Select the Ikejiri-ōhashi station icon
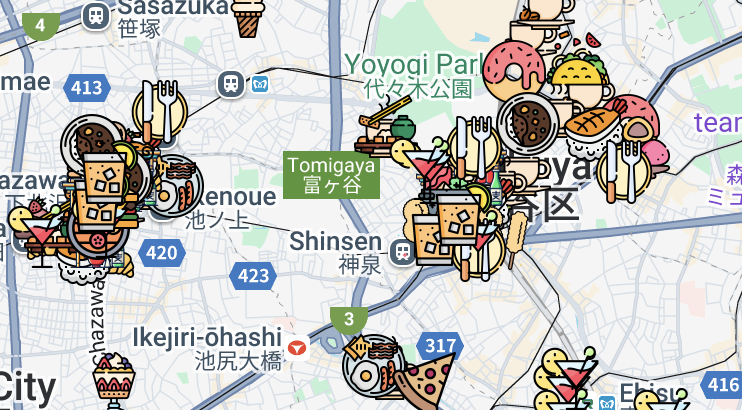This screenshot has width=742, height=410. (296, 348)
